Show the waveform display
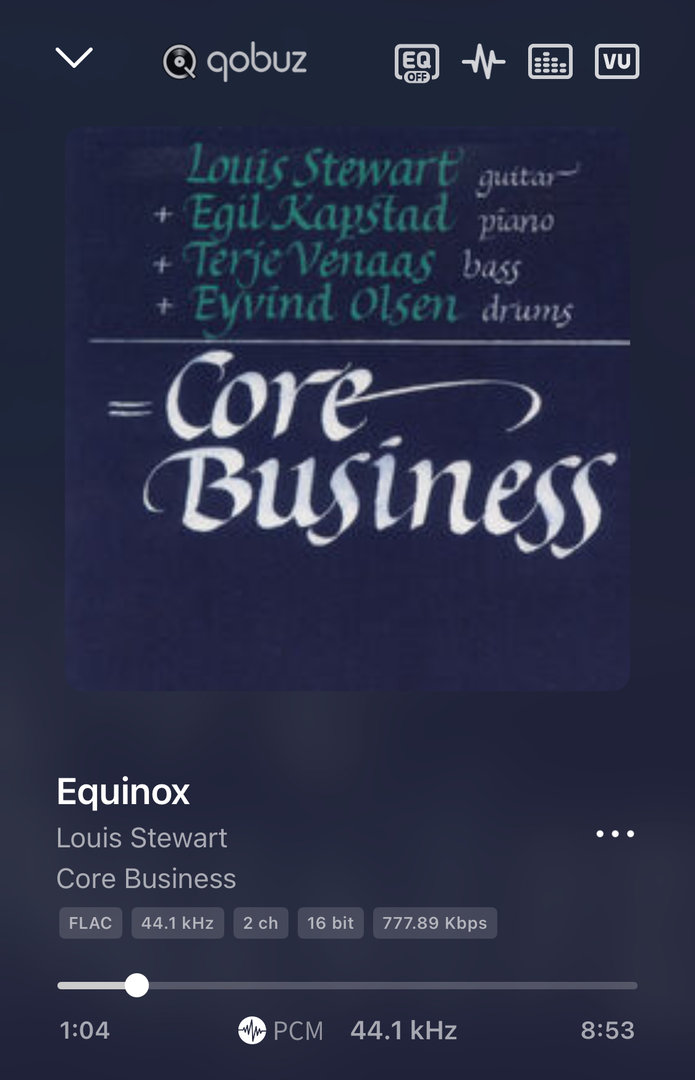Image resolution: width=695 pixels, height=1080 pixels. [x=483, y=63]
